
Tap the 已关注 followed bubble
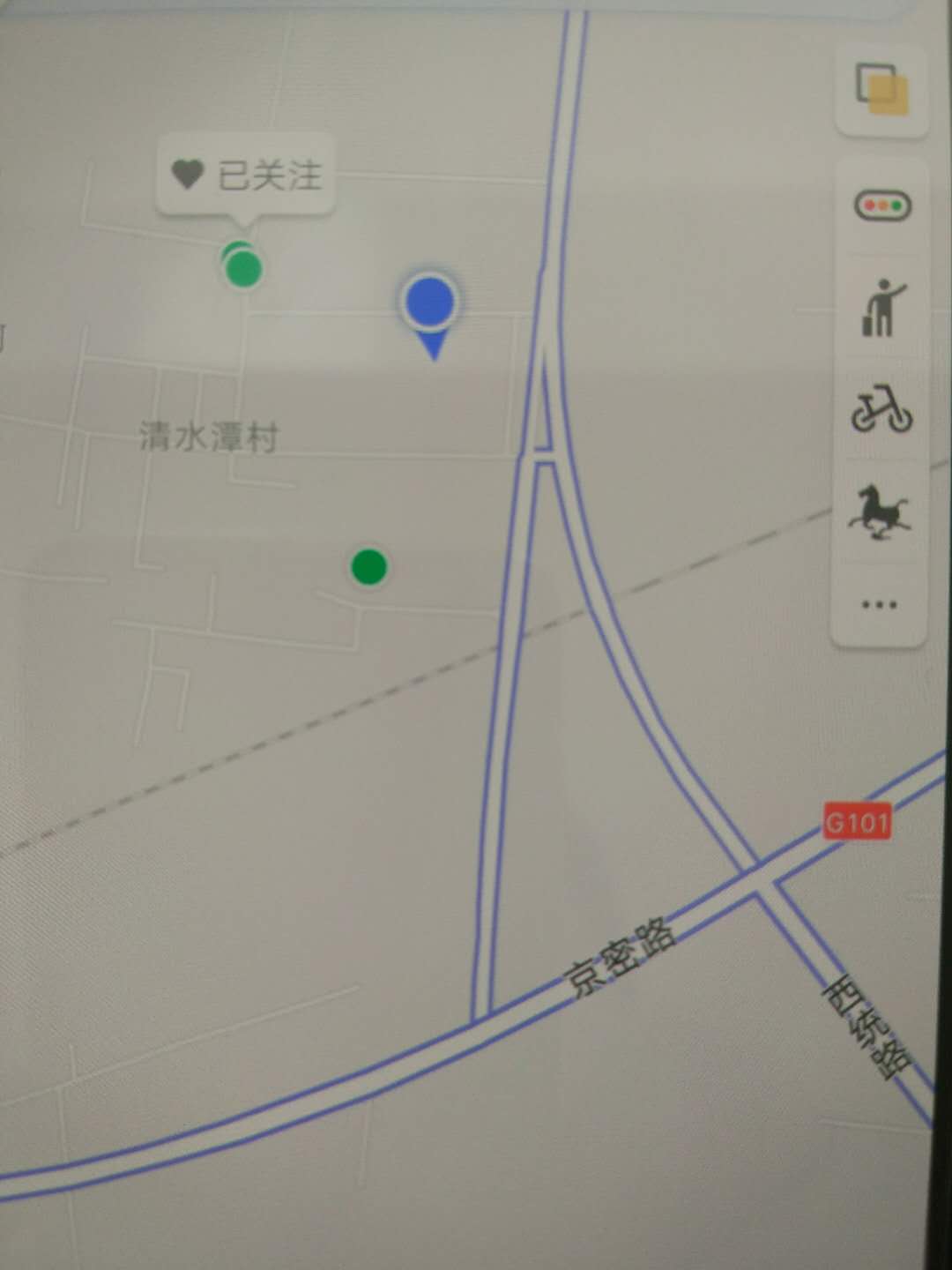click(247, 175)
